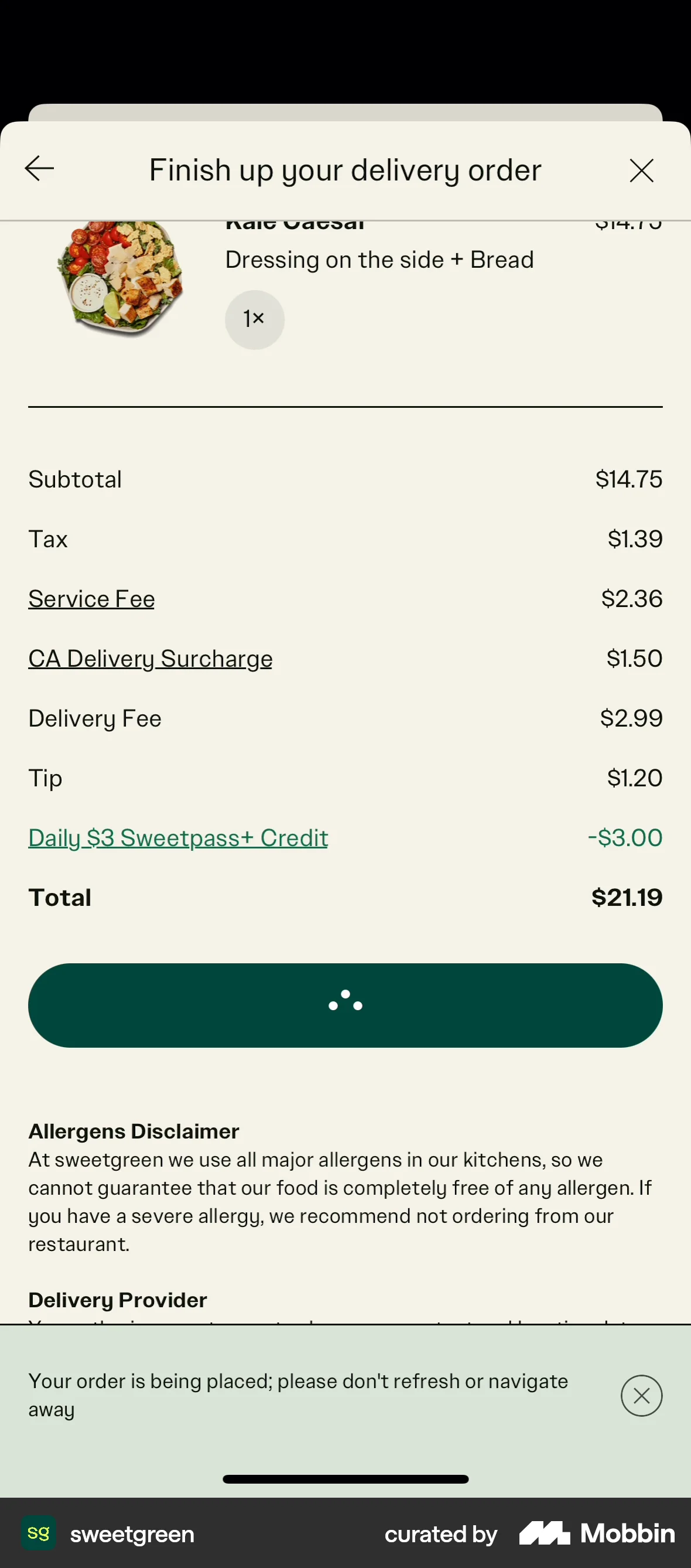The width and height of the screenshot is (691, 1568).
Task: Tap the home indicator bar
Action: click(345, 1479)
